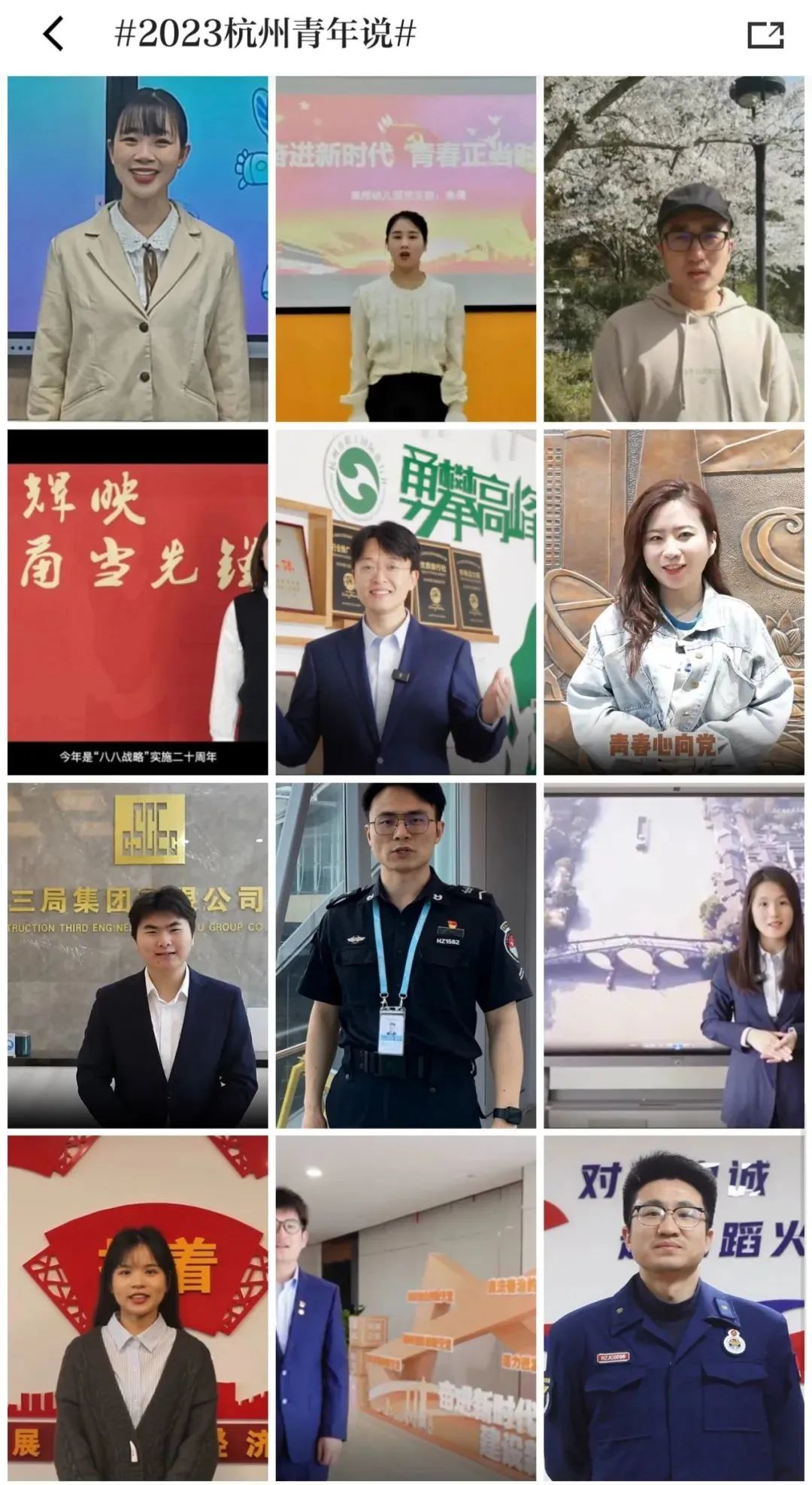Open video of man with 勇攀高峰 sign
Screen dimensions: 812x1485
[x=406, y=602]
